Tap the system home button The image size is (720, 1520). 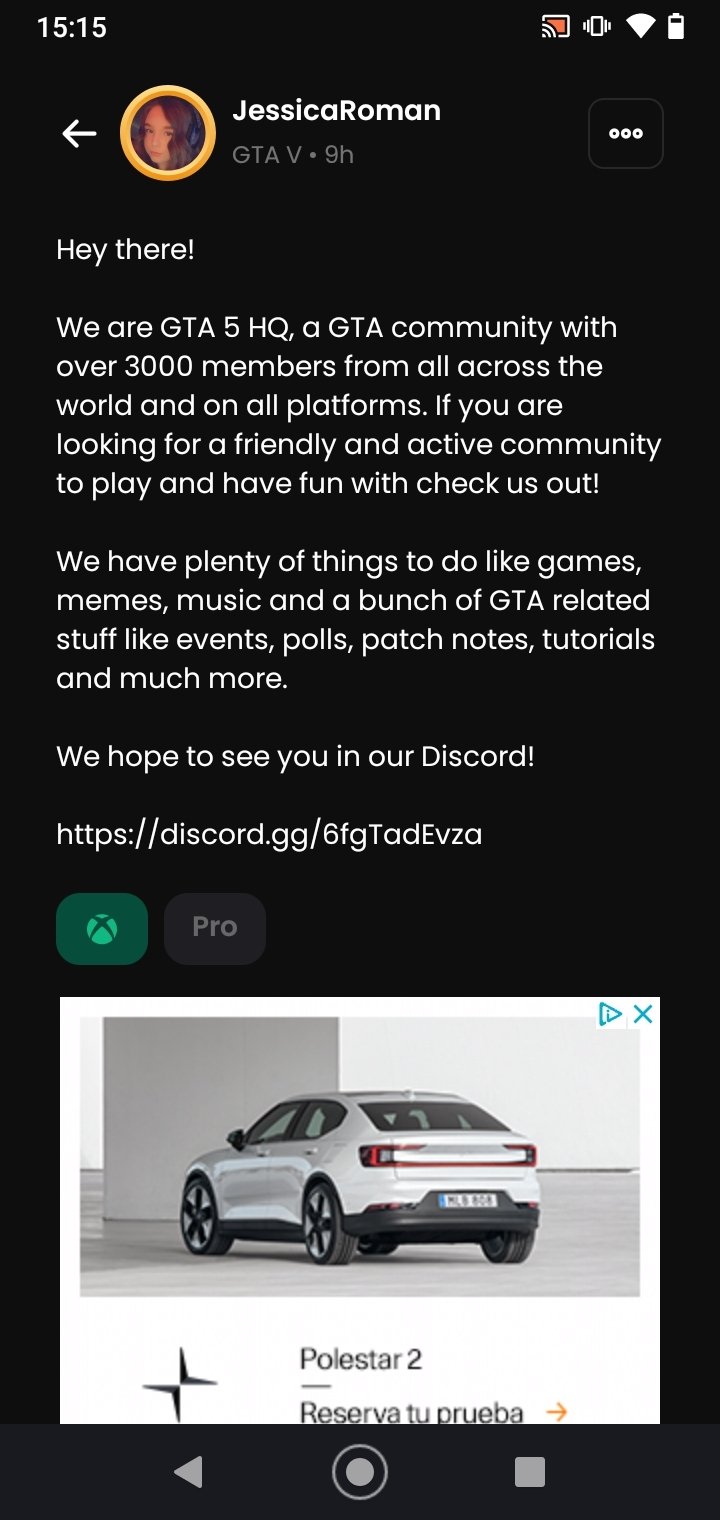pos(360,1472)
